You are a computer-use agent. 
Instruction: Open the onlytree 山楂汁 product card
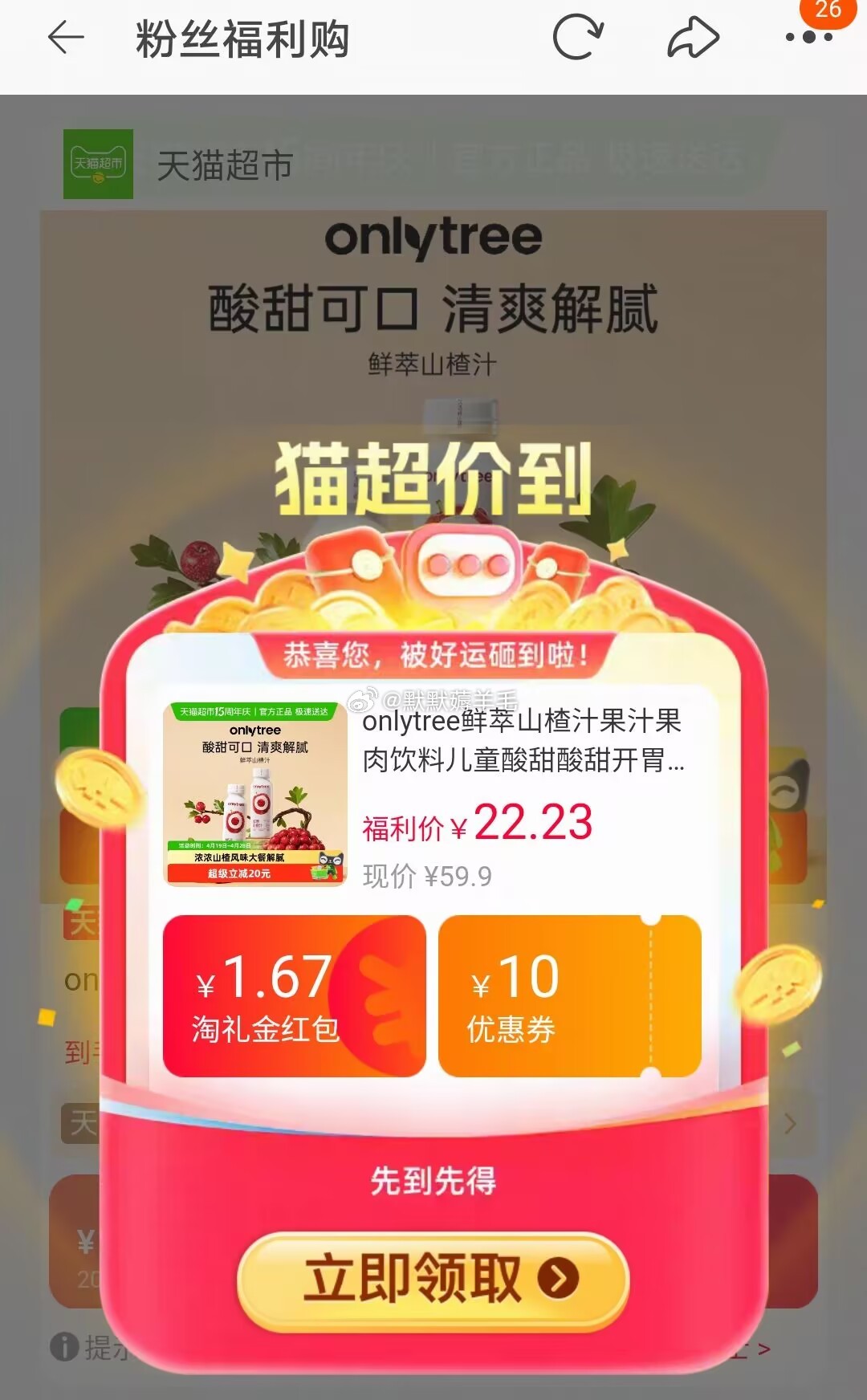[432, 795]
